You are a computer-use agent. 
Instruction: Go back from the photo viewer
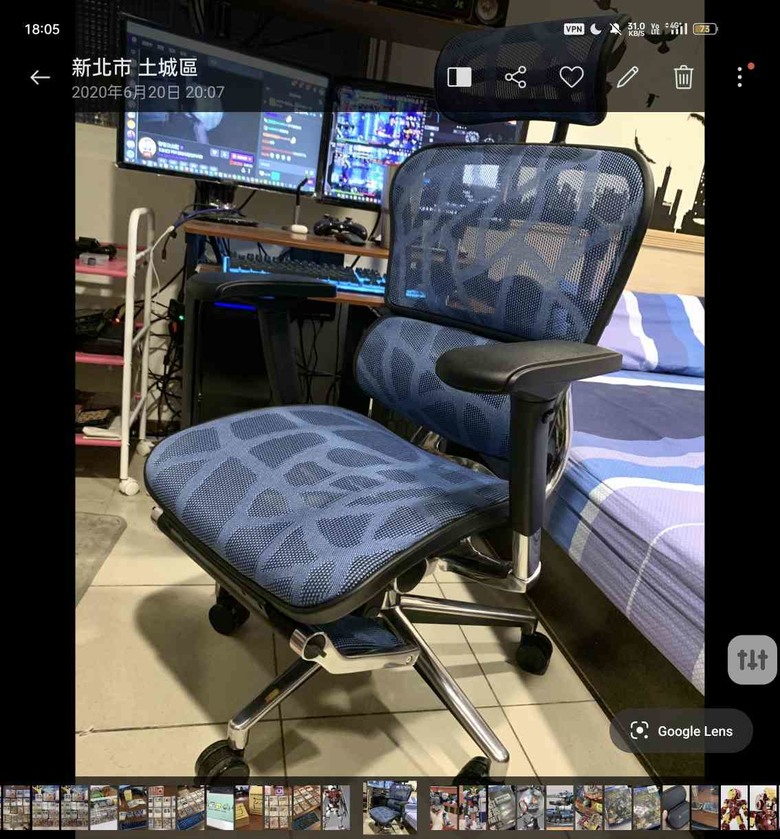40,77
